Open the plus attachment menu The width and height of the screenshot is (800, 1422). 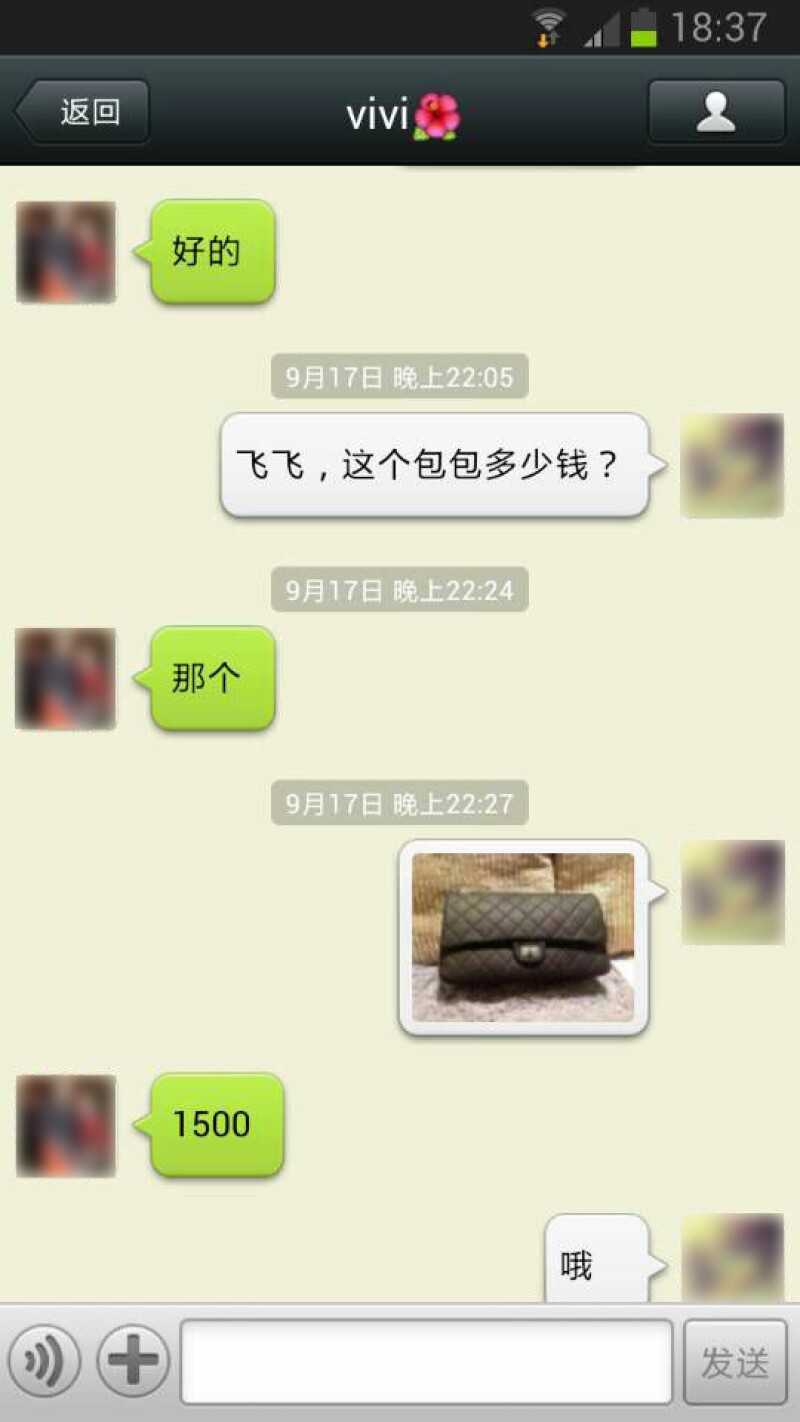(x=132, y=1361)
